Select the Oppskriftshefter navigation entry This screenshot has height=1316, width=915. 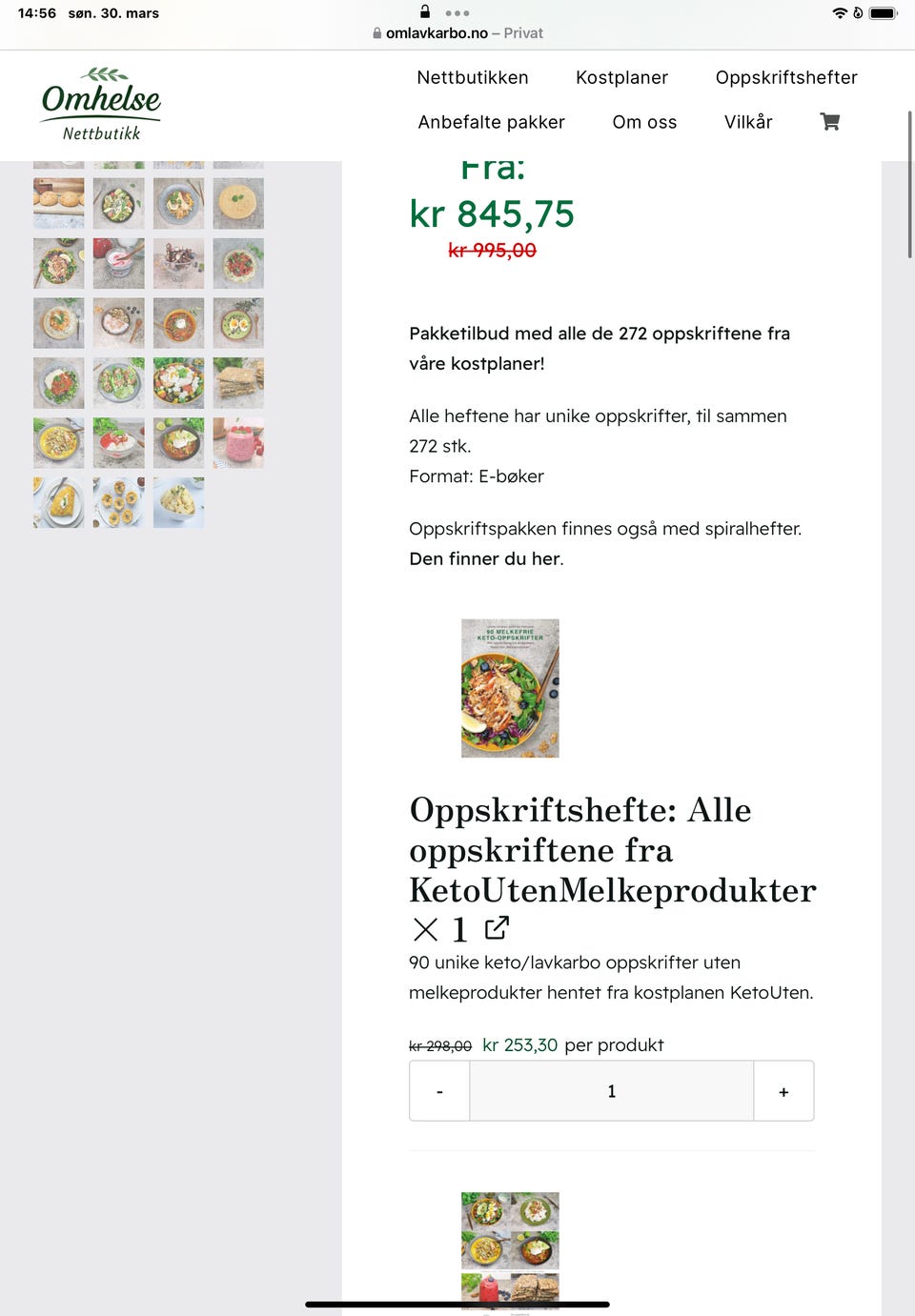pos(786,77)
